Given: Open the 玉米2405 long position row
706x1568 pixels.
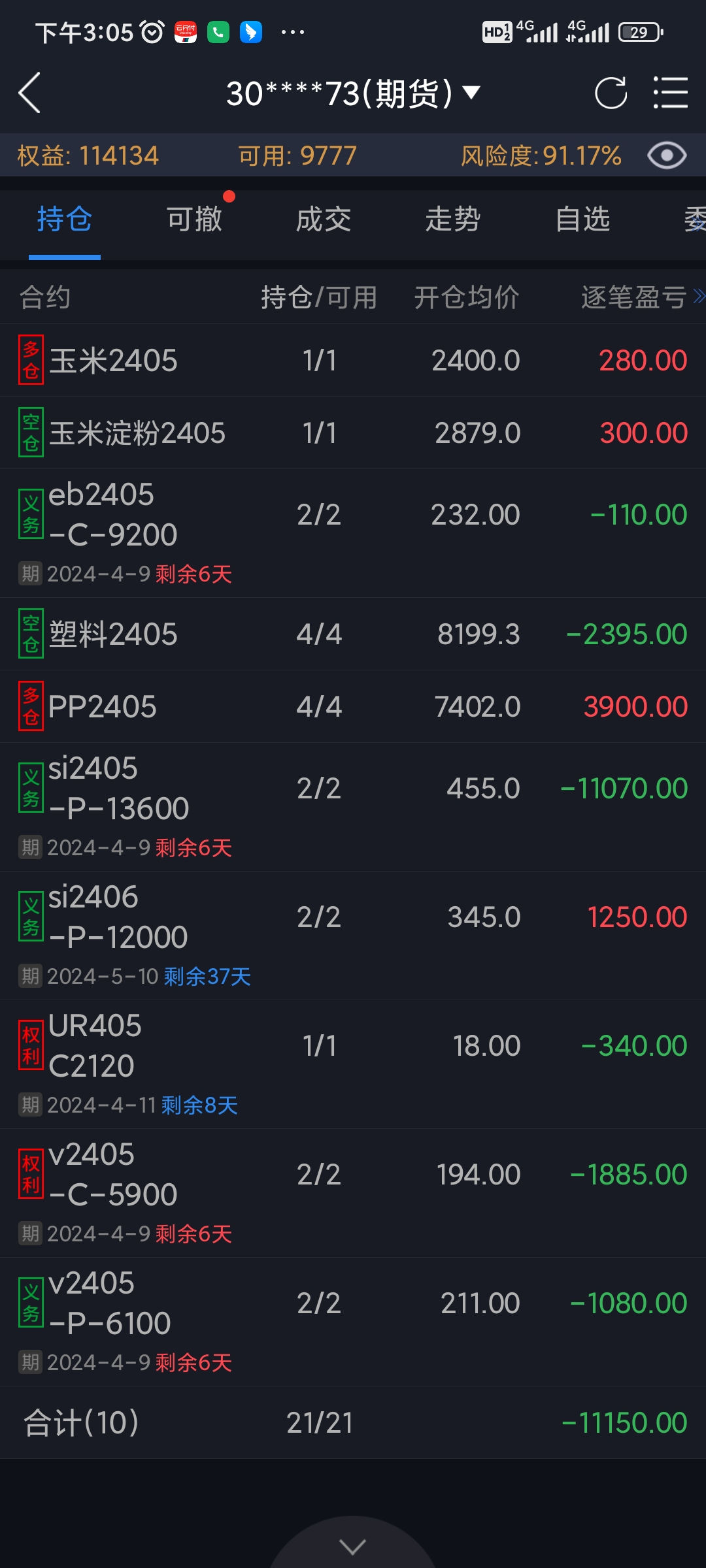Looking at the screenshot, I should coord(353,361).
